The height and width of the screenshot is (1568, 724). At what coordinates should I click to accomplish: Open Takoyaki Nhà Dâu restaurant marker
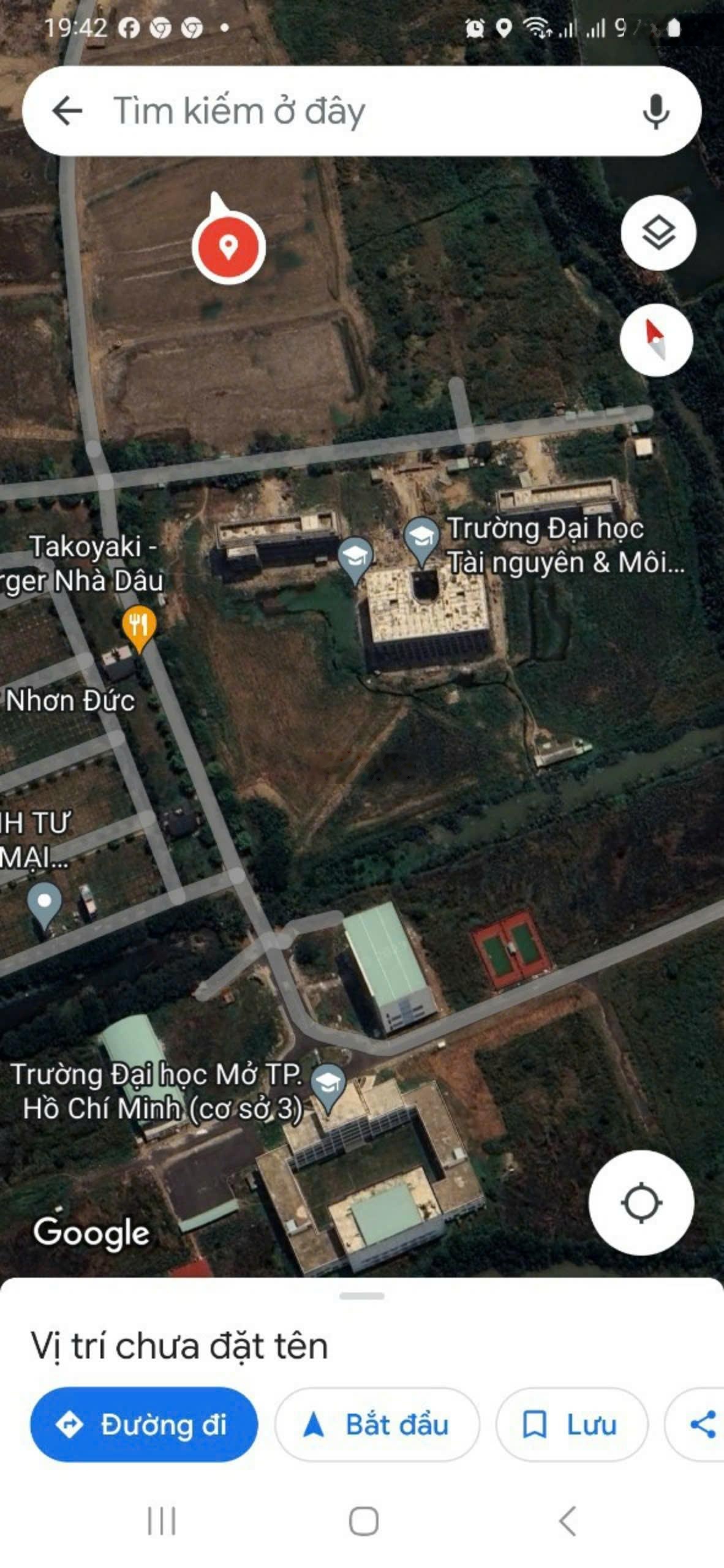click(x=139, y=626)
